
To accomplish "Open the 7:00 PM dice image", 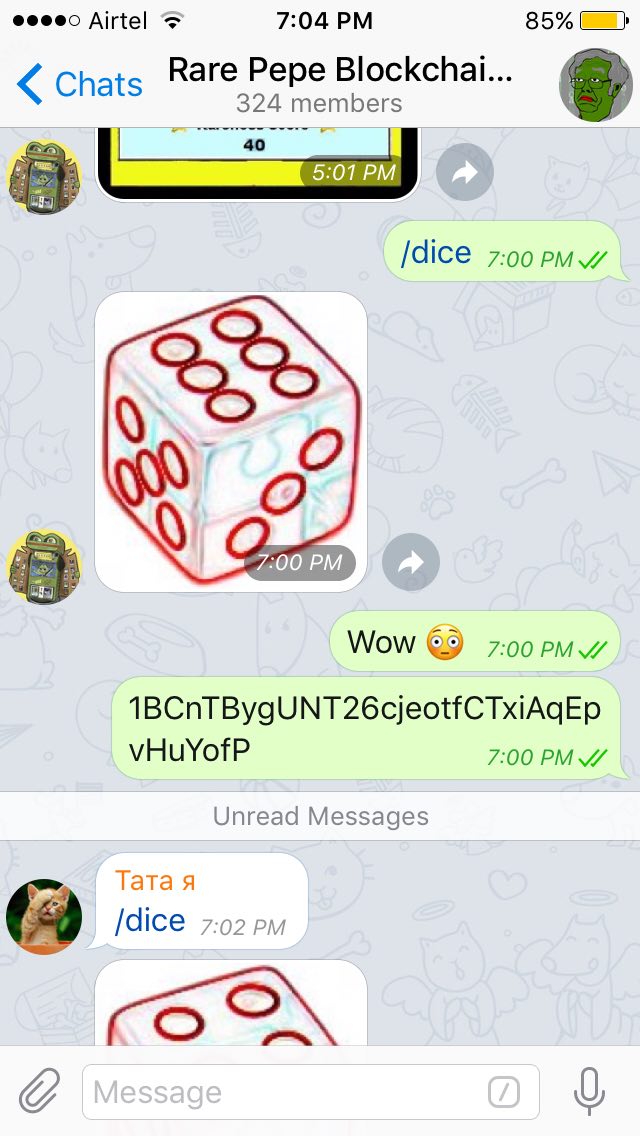I will [231, 442].
